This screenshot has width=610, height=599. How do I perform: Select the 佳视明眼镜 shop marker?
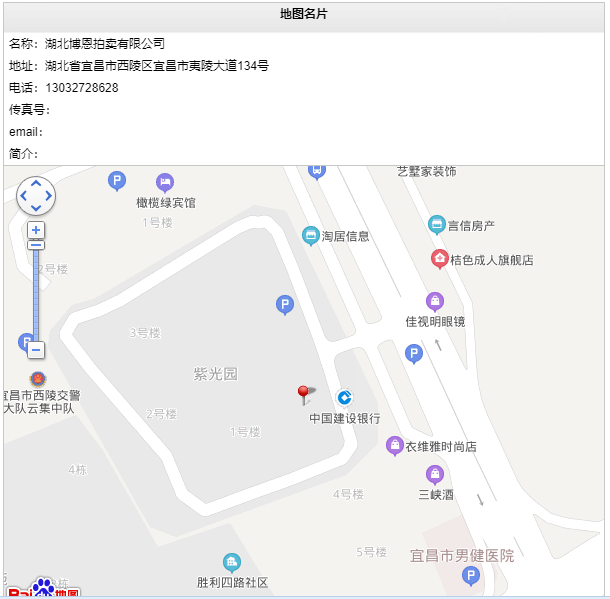(435, 301)
